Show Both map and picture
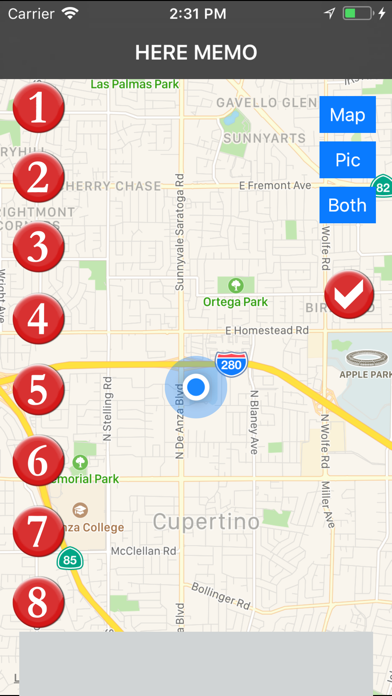 click(x=348, y=205)
